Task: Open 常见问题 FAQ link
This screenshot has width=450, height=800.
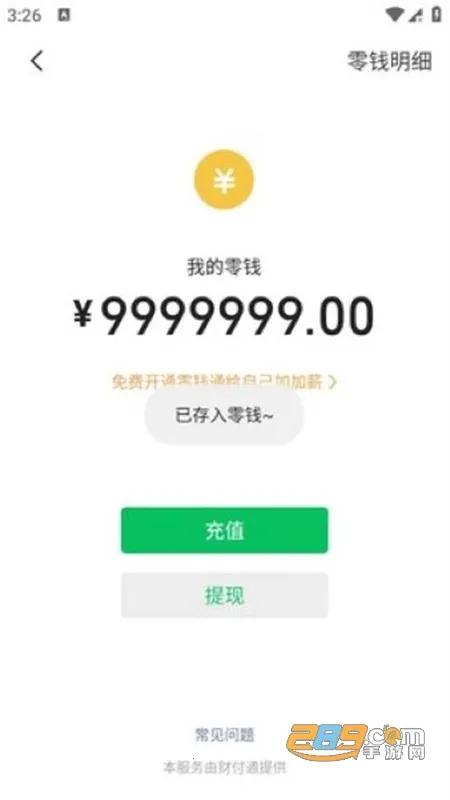Action: click(x=224, y=735)
